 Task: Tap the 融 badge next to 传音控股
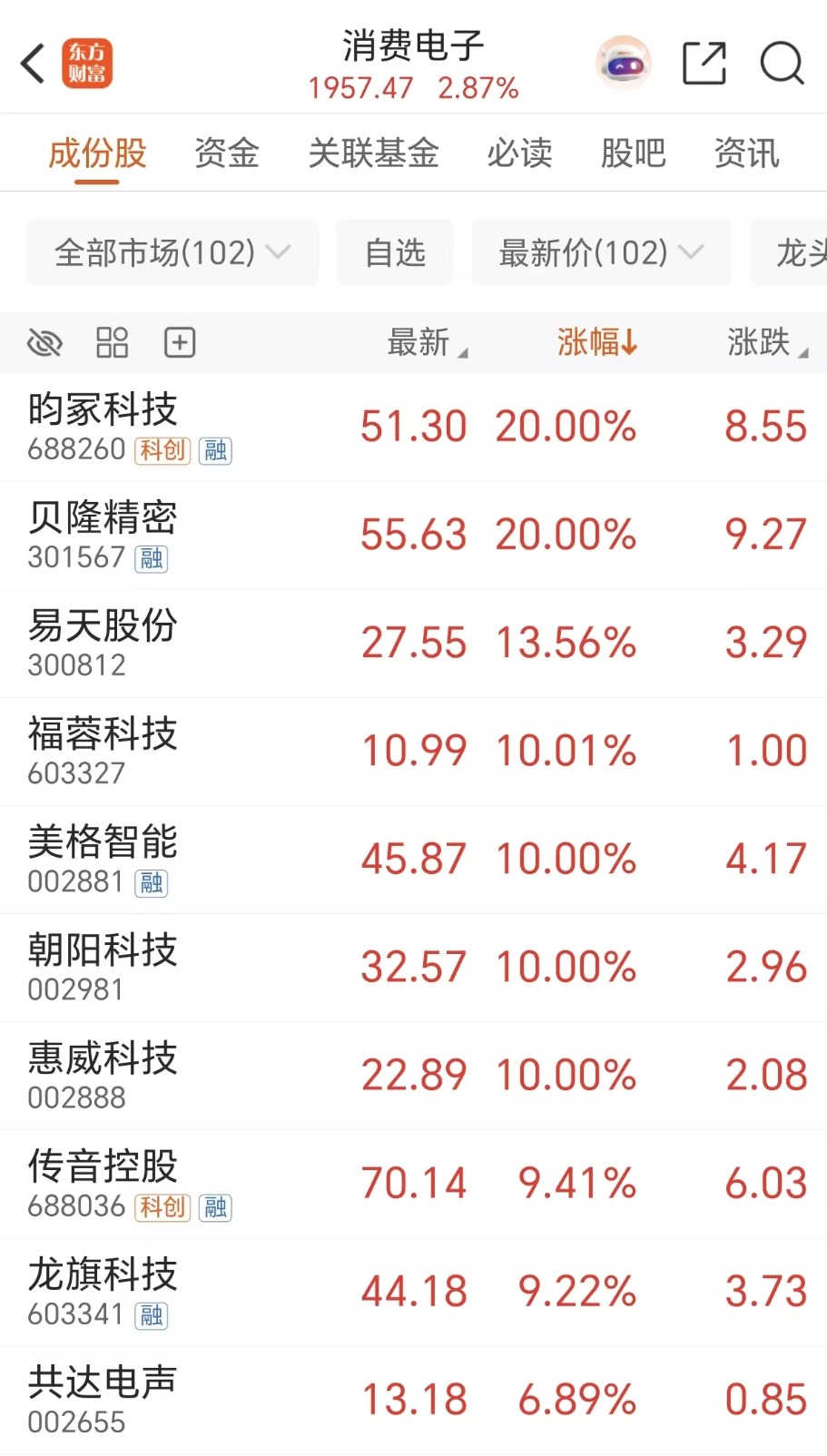(x=215, y=1208)
